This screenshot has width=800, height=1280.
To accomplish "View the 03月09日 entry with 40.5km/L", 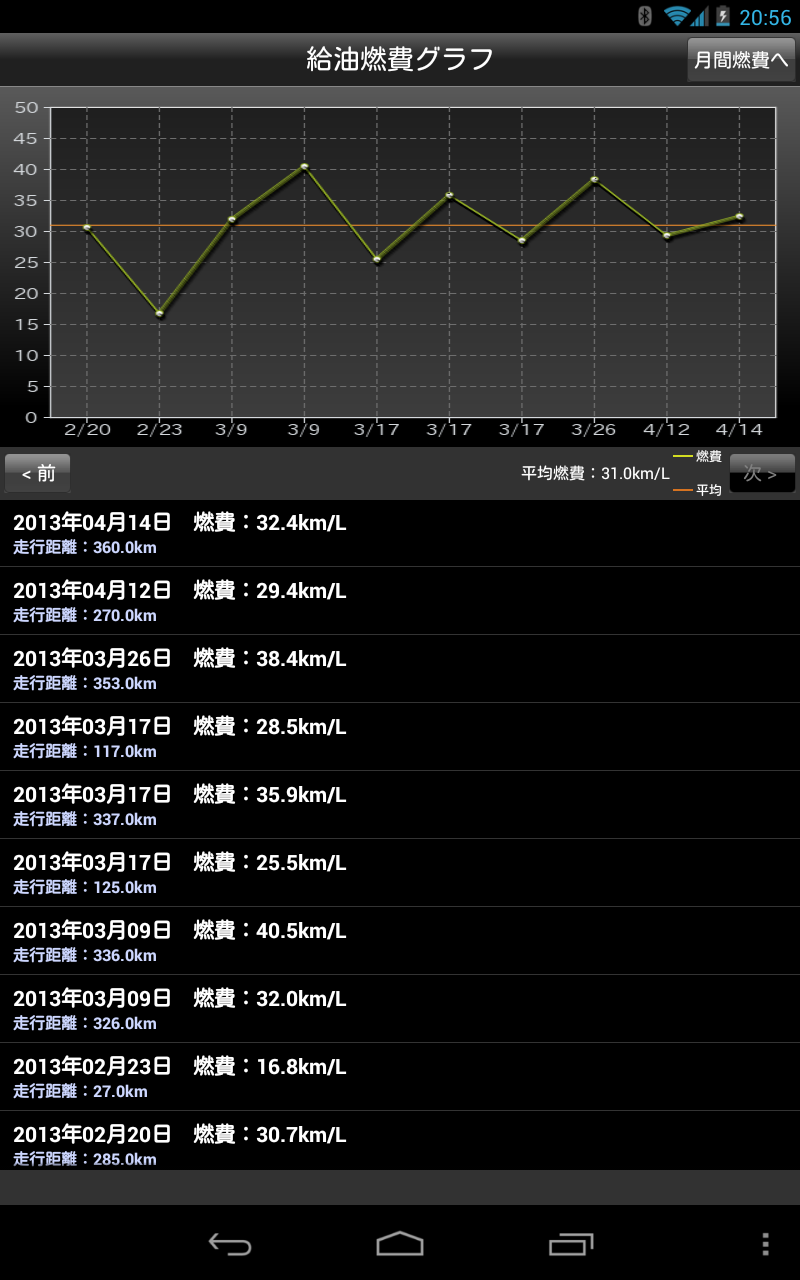I will (x=400, y=941).
